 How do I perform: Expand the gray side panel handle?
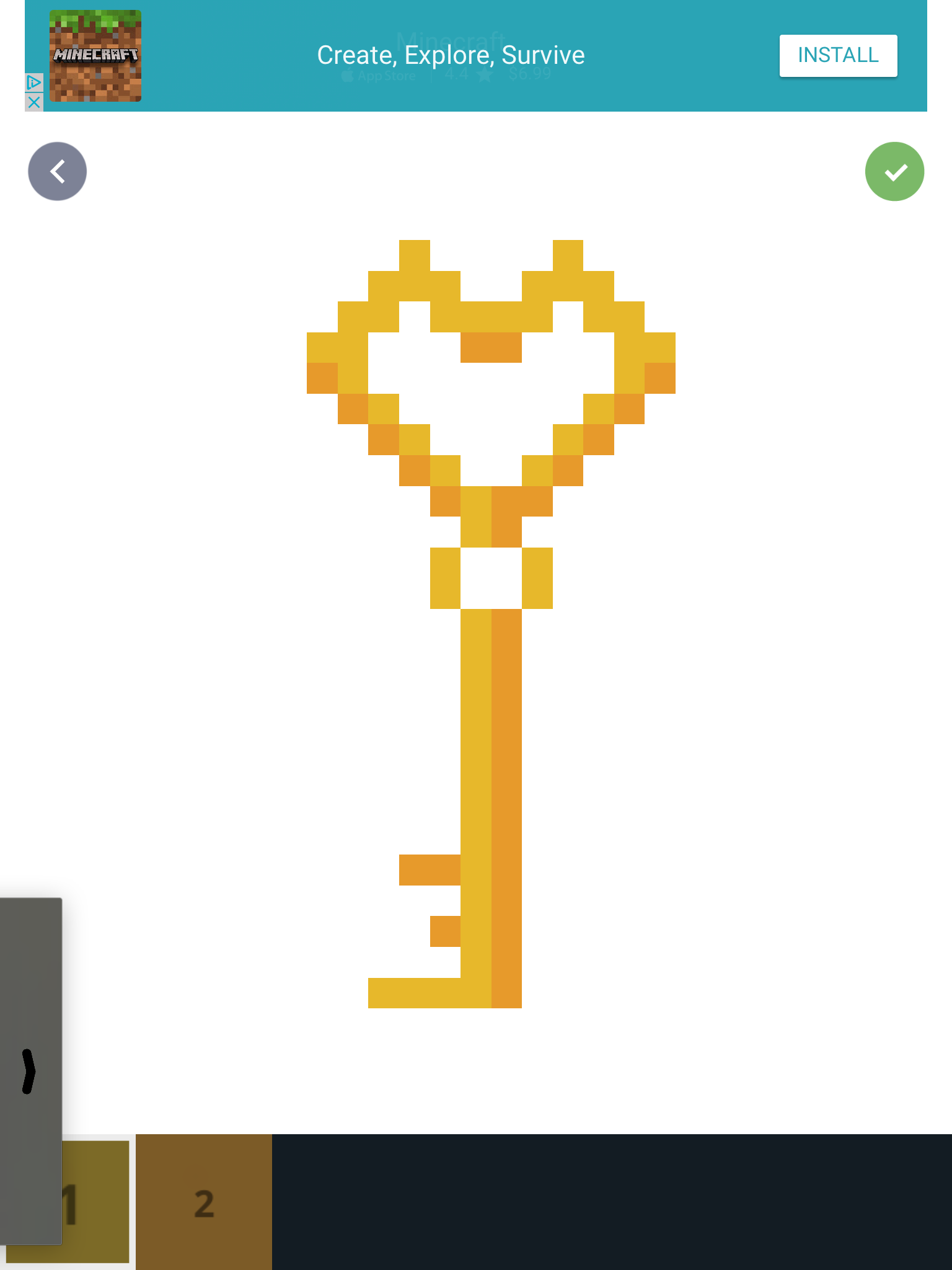(x=29, y=1071)
